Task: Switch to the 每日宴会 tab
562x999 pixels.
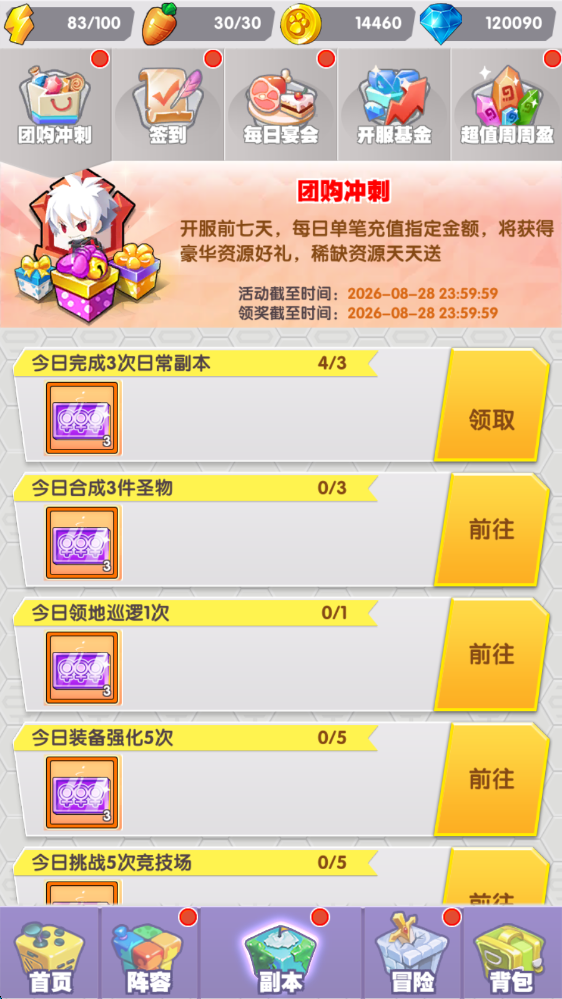Action: pyautogui.click(x=281, y=104)
